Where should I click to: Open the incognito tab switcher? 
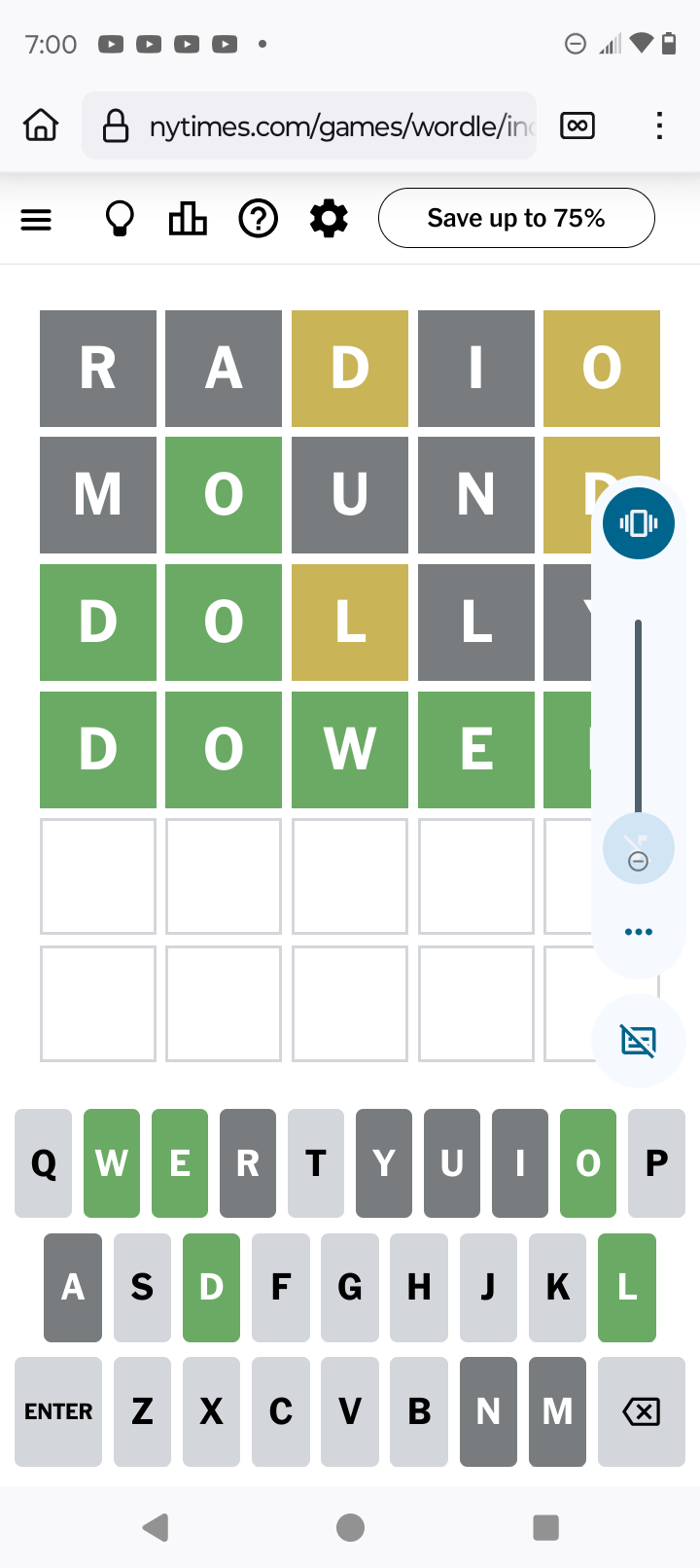point(577,125)
